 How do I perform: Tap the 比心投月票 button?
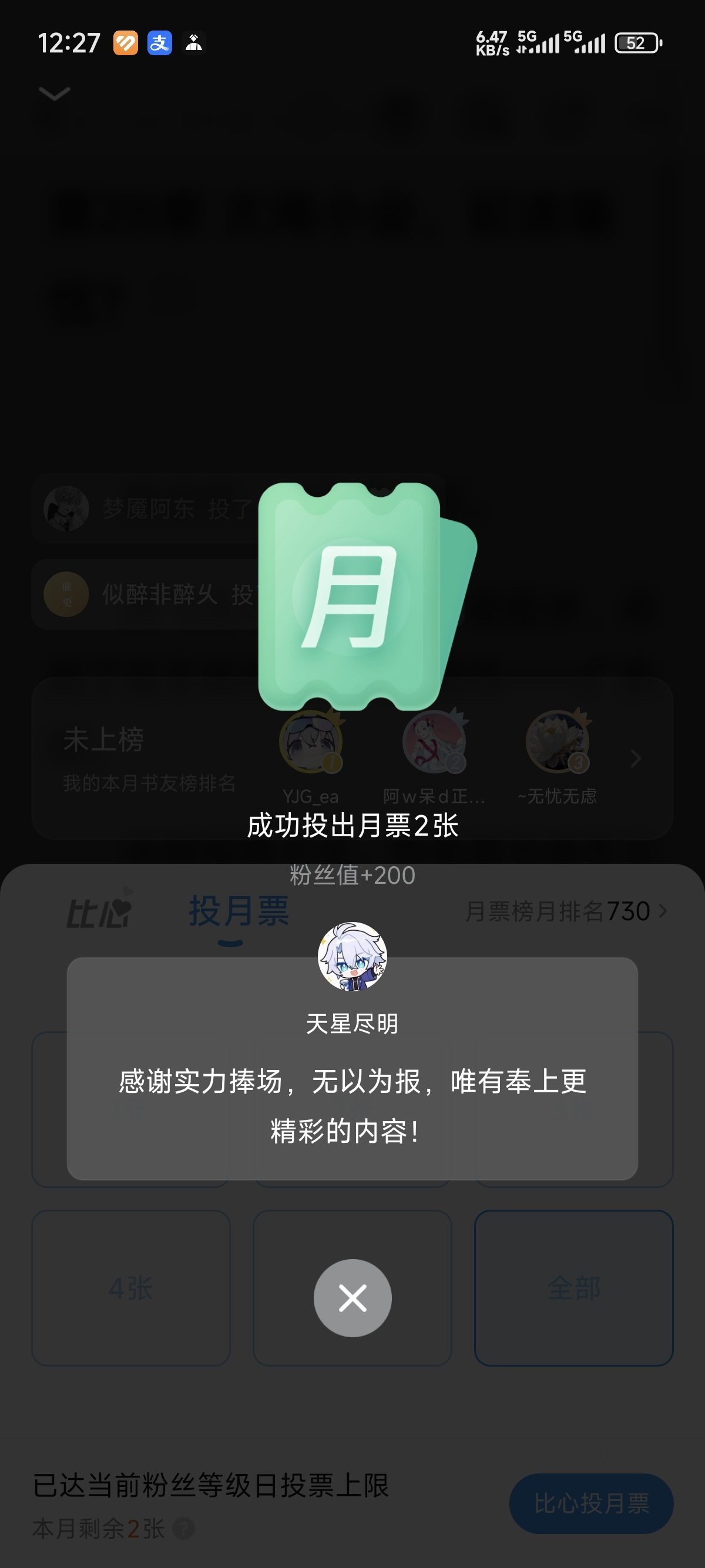coord(590,1503)
